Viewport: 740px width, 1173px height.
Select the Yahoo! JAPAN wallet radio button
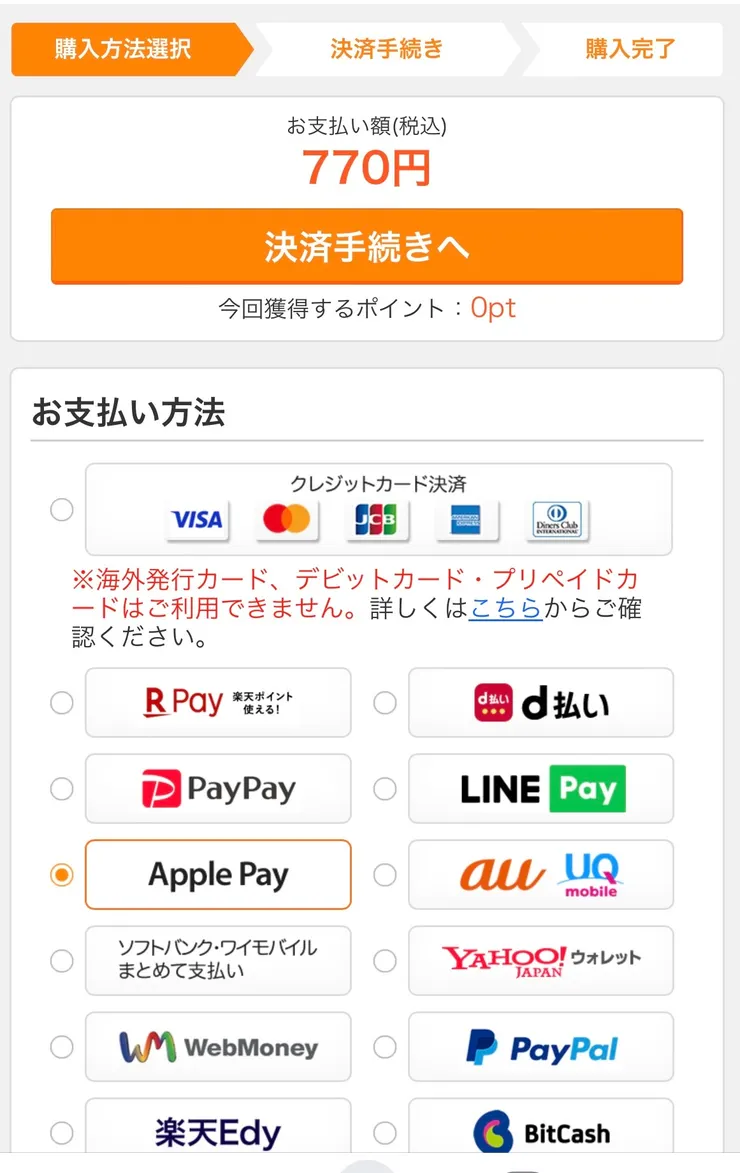pyautogui.click(x=384, y=961)
